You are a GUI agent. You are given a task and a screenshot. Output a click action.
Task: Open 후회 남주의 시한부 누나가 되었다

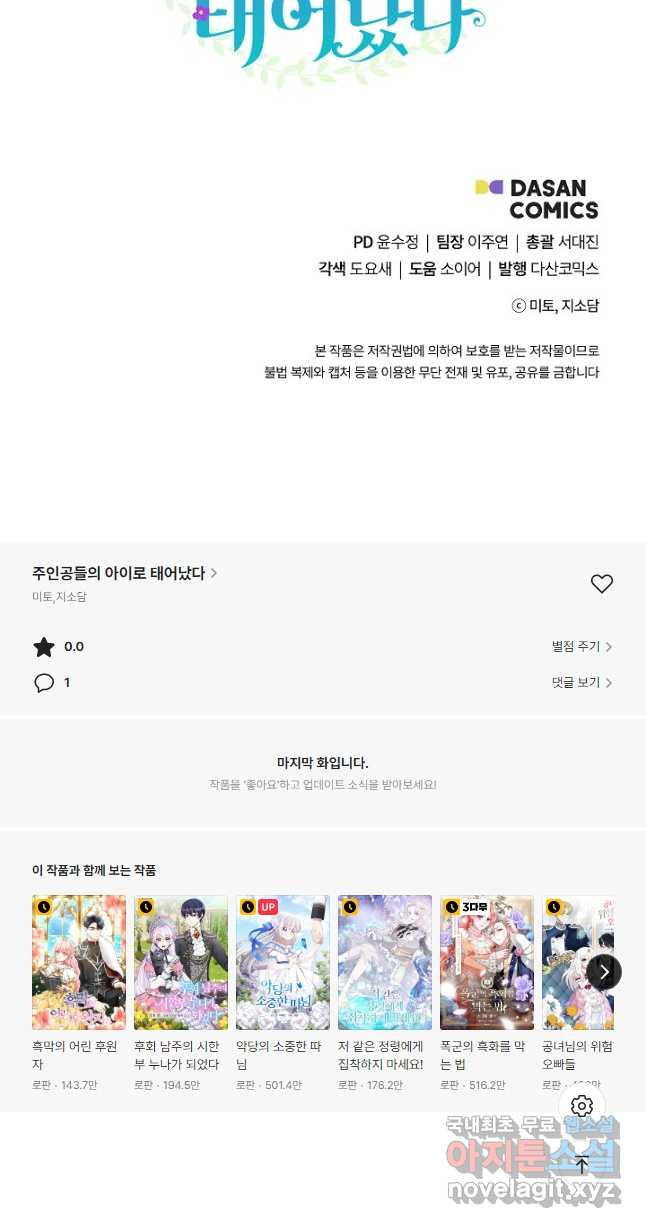coord(181,962)
